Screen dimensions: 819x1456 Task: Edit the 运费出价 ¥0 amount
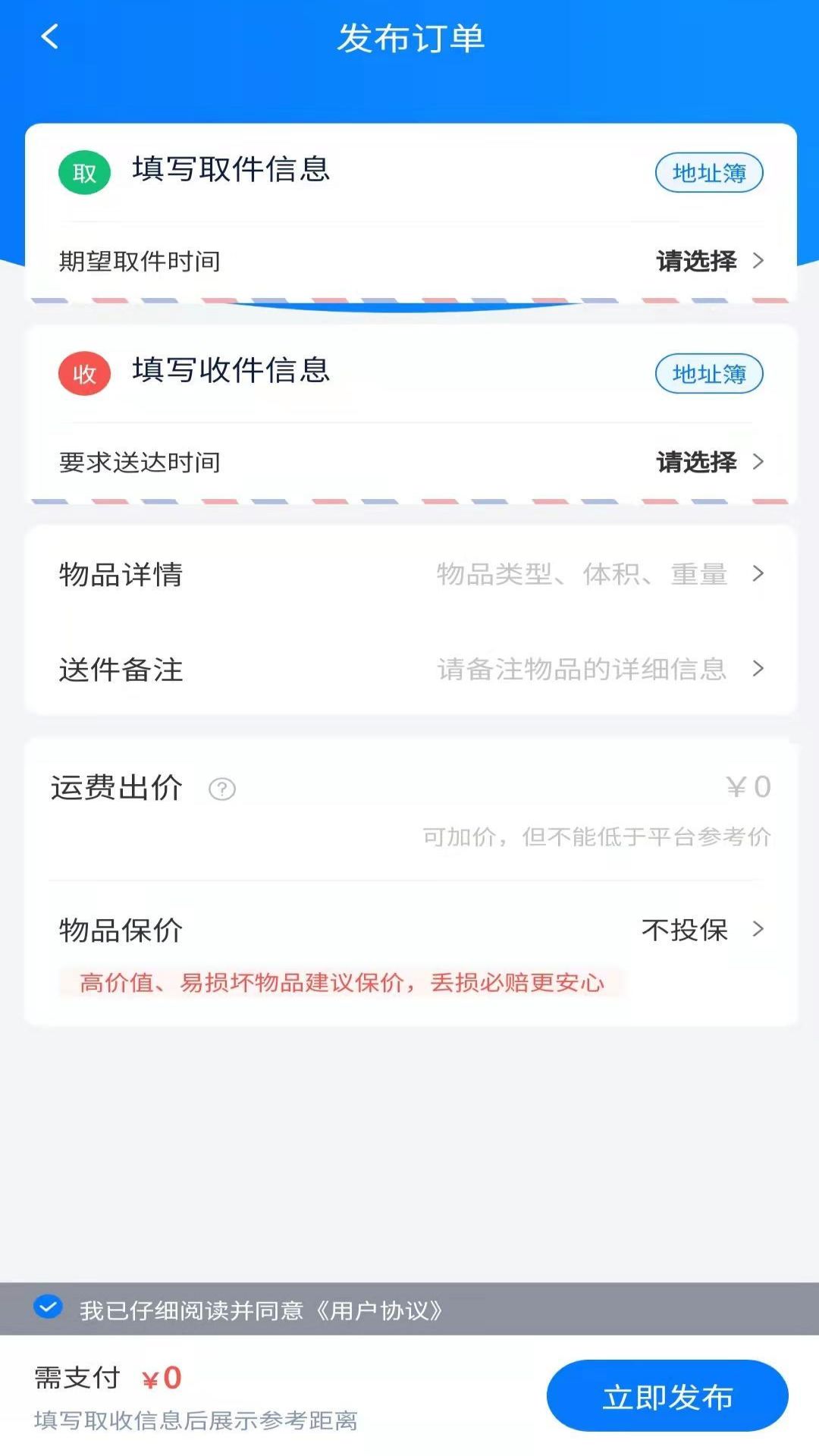(748, 787)
